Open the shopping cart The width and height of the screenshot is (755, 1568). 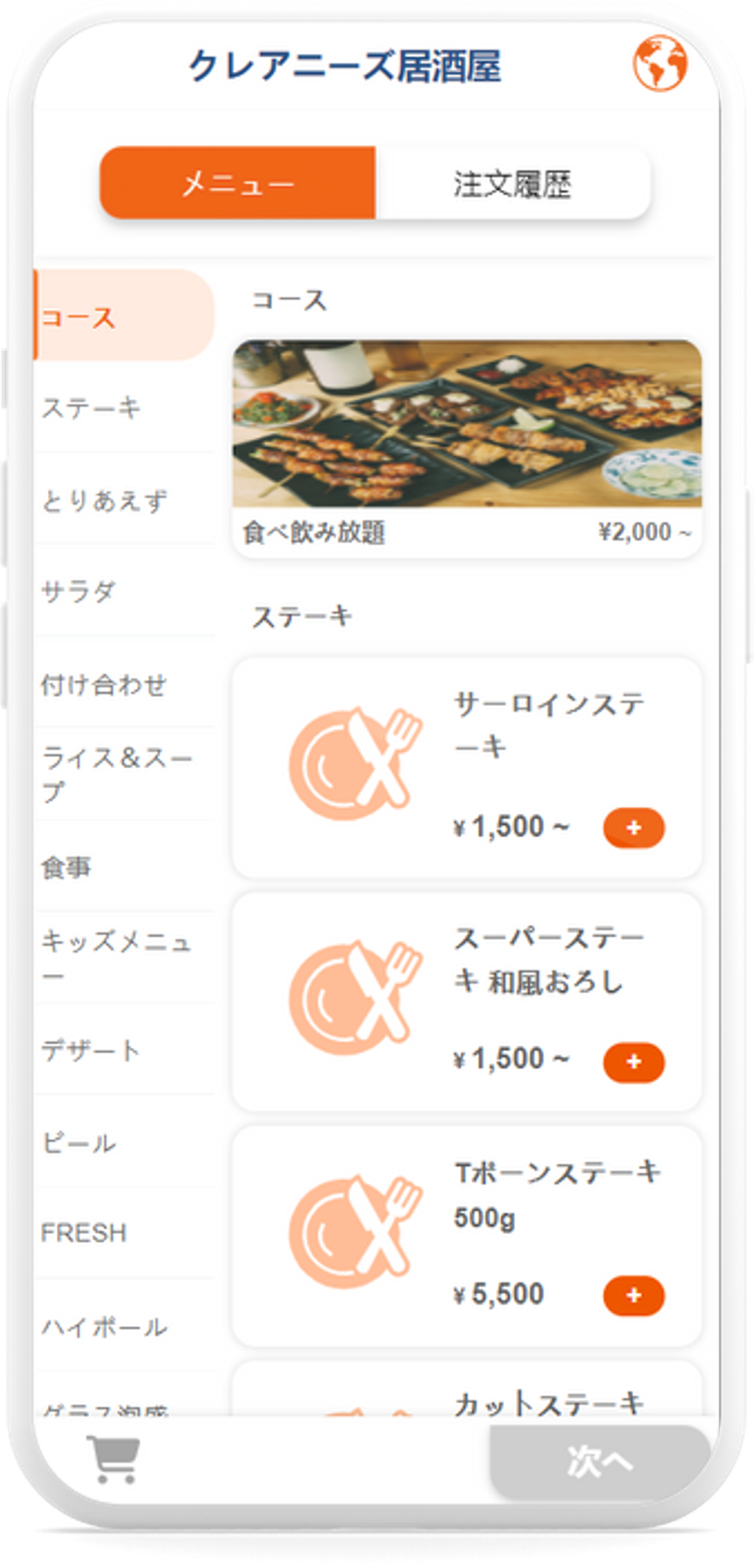114,1459
